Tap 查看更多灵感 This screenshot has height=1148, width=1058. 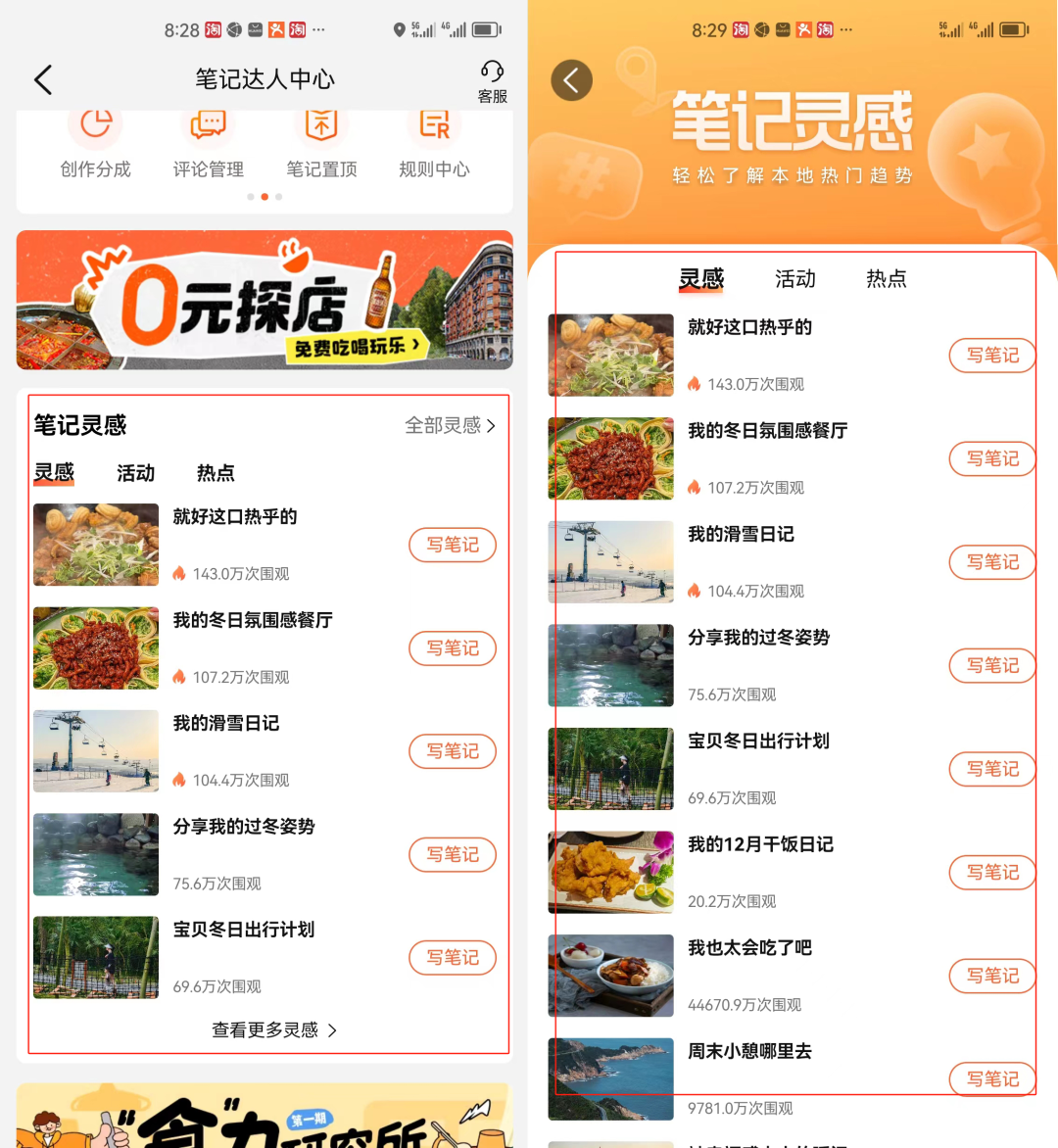click(273, 1030)
